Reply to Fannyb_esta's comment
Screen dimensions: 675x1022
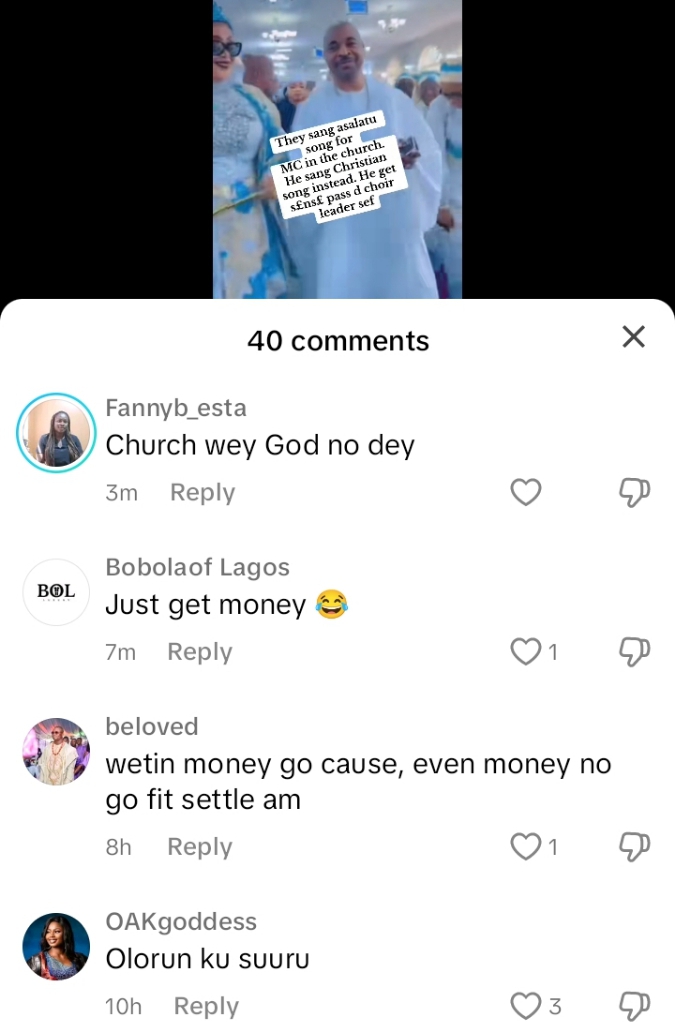pos(202,492)
